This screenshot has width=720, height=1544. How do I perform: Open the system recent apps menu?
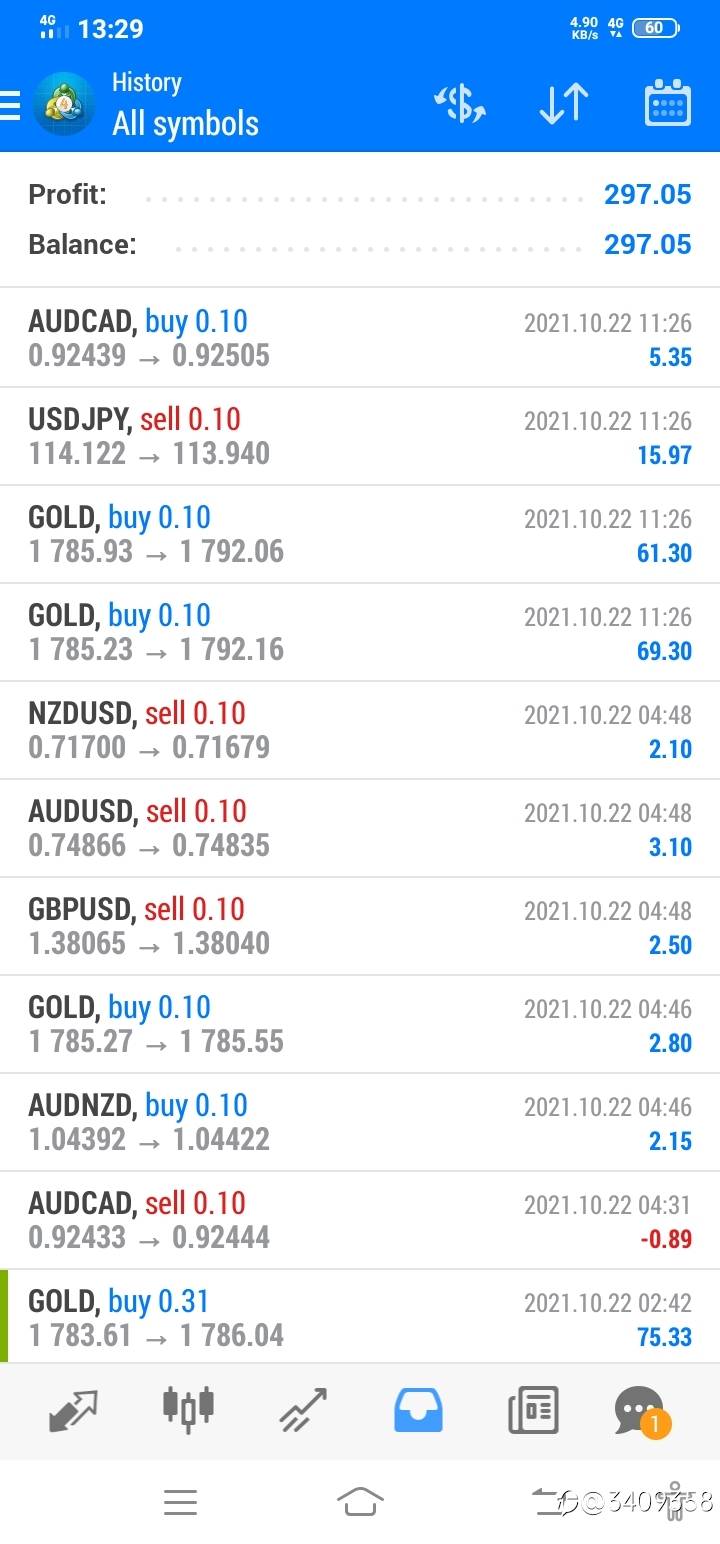(181, 1501)
